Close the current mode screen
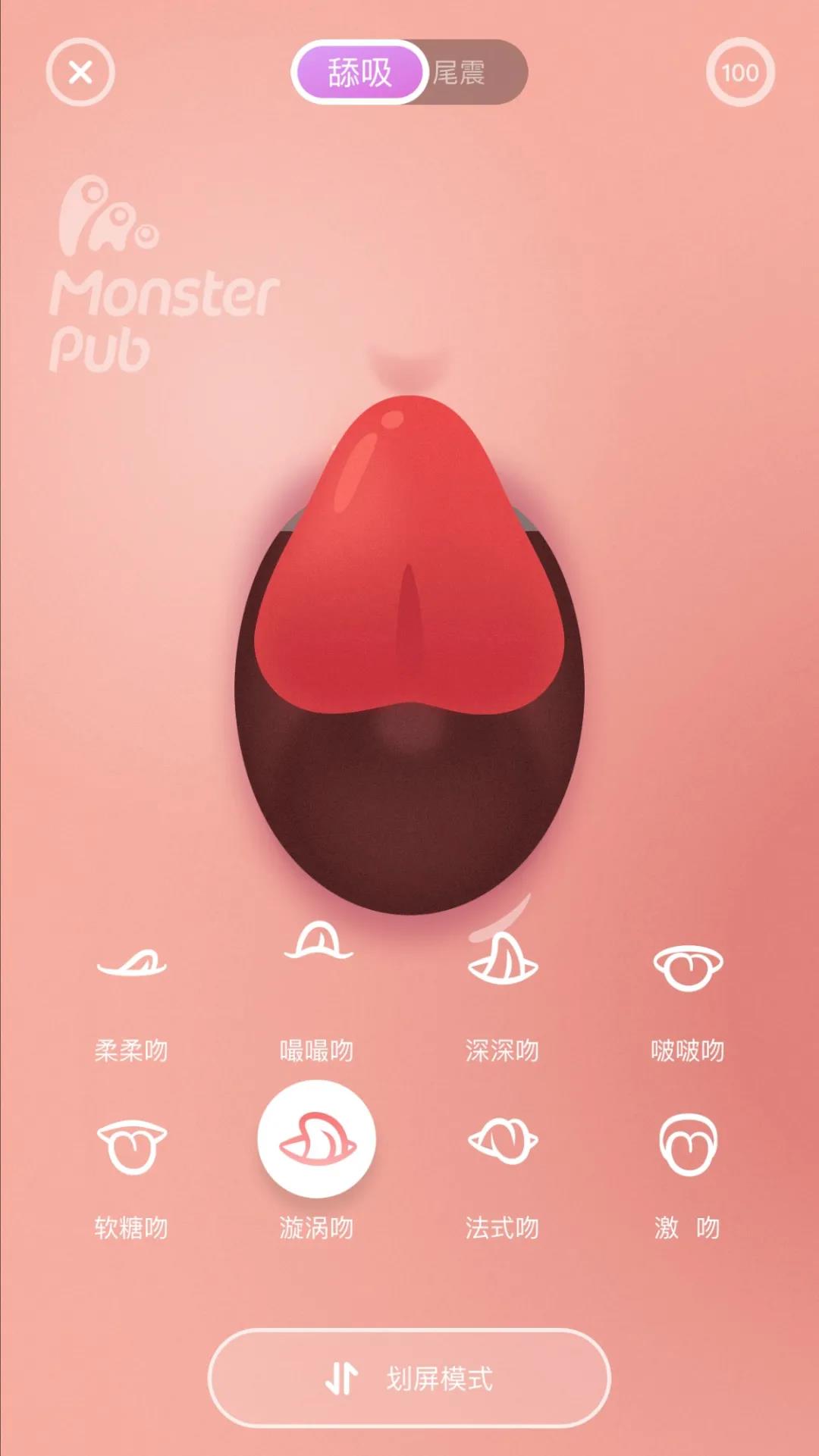This screenshot has width=819, height=1456. point(80,74)
